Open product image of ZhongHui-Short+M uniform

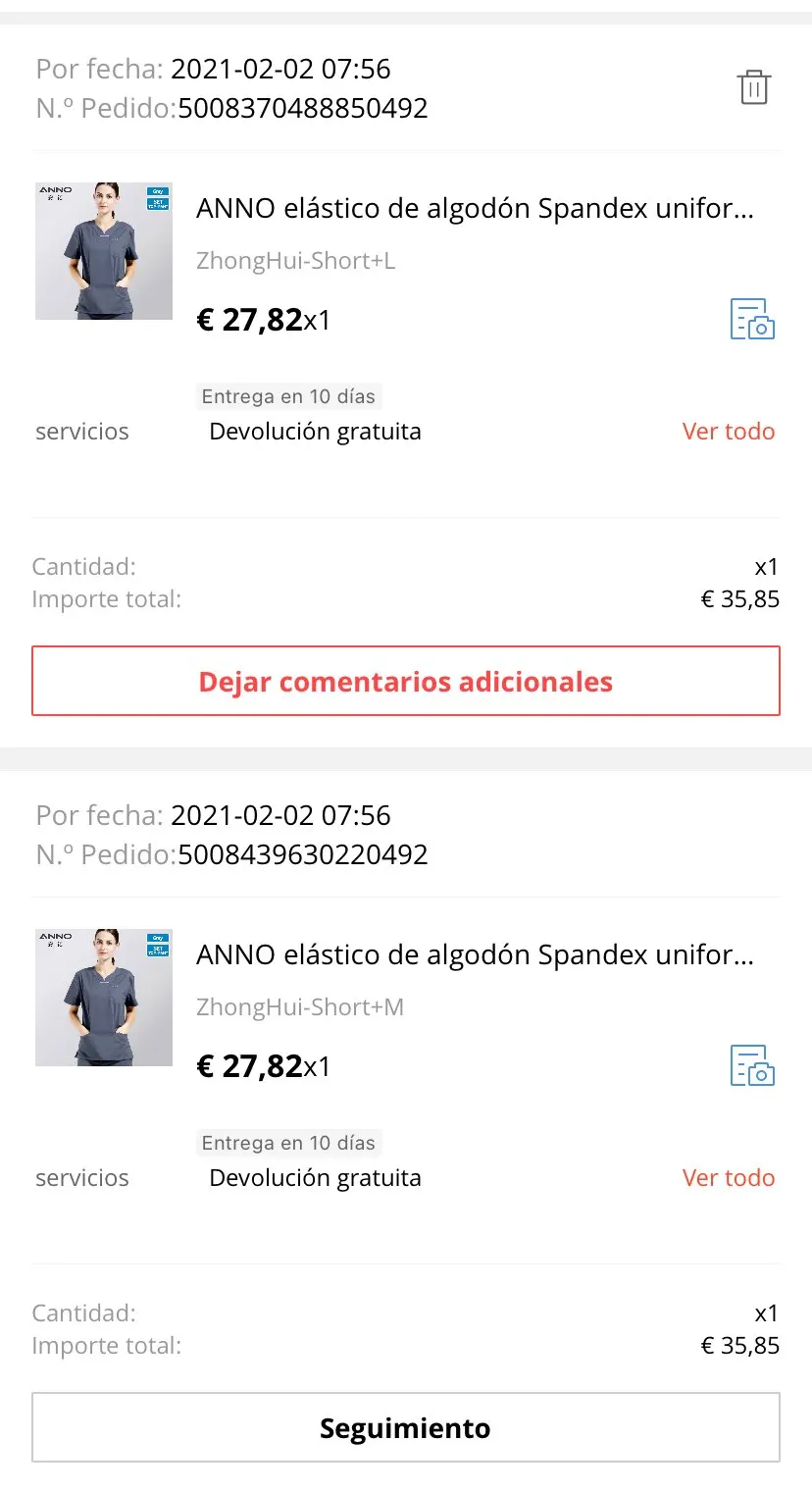[x=104, y=998]
